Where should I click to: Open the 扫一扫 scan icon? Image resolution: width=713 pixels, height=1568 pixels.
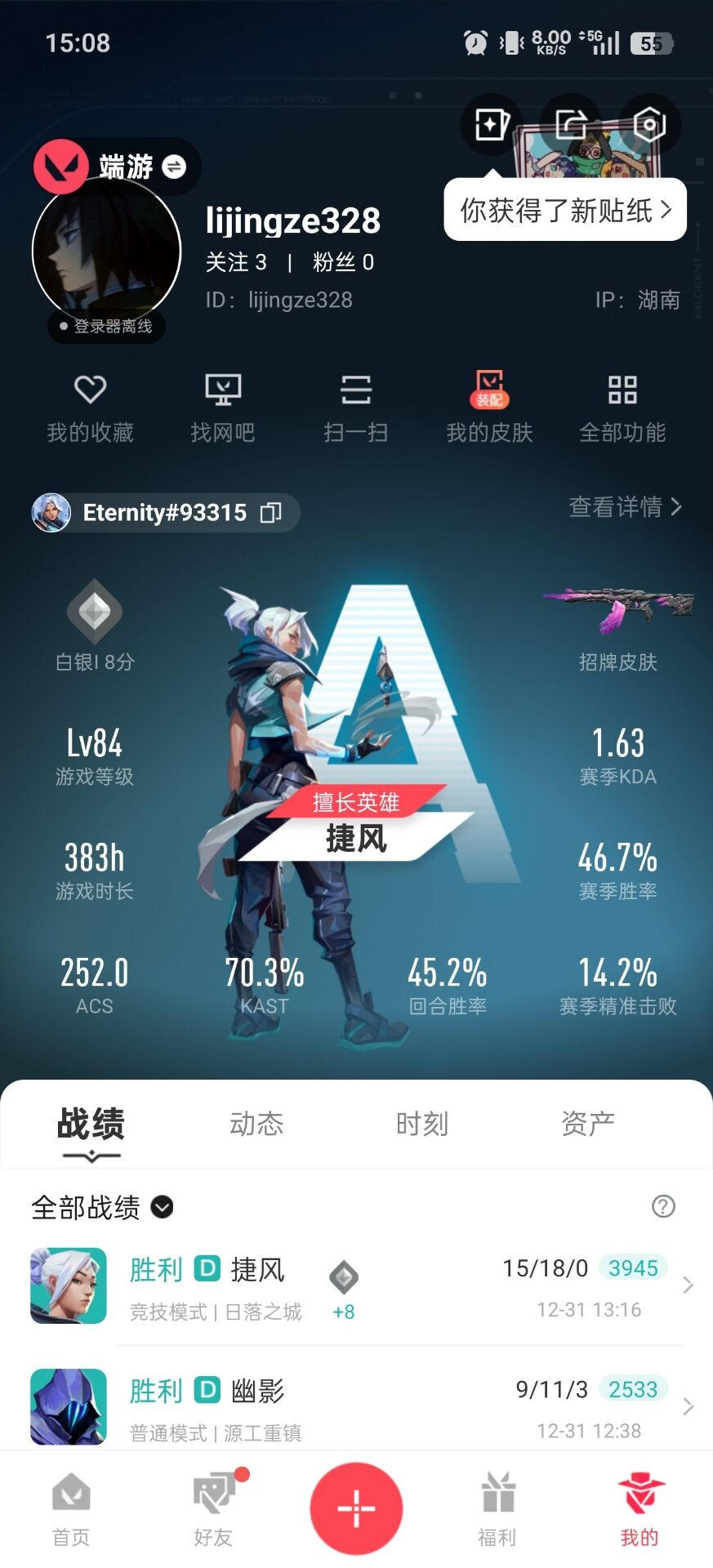tap(355, 406)
